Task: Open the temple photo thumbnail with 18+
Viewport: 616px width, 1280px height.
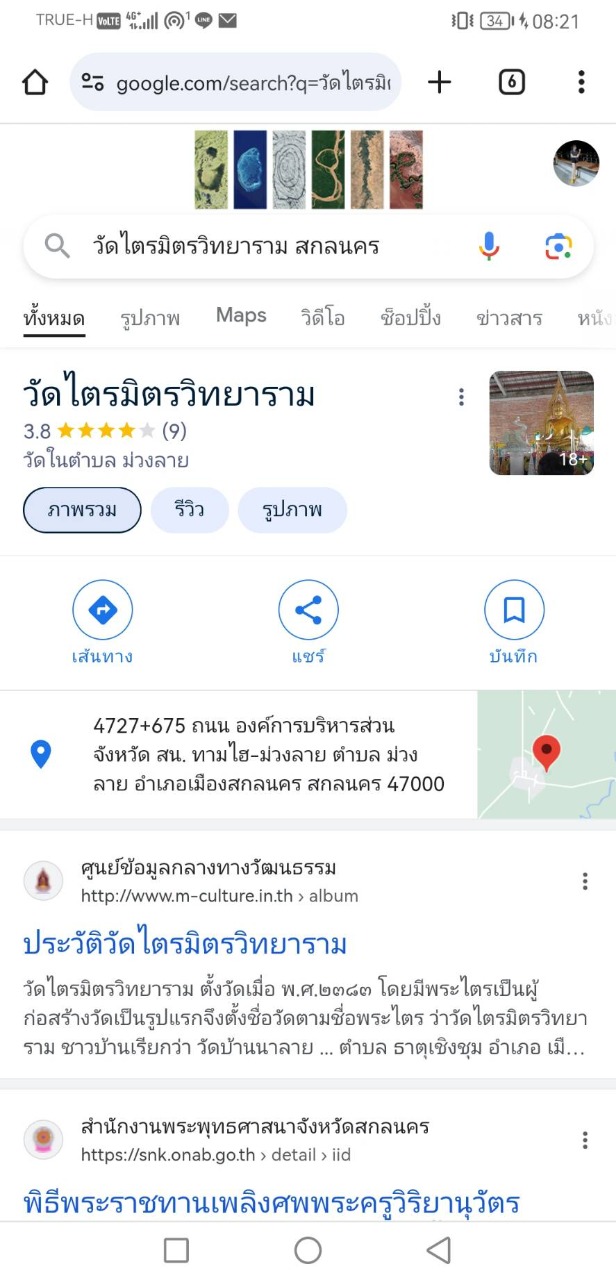Action: click(541, 422)
